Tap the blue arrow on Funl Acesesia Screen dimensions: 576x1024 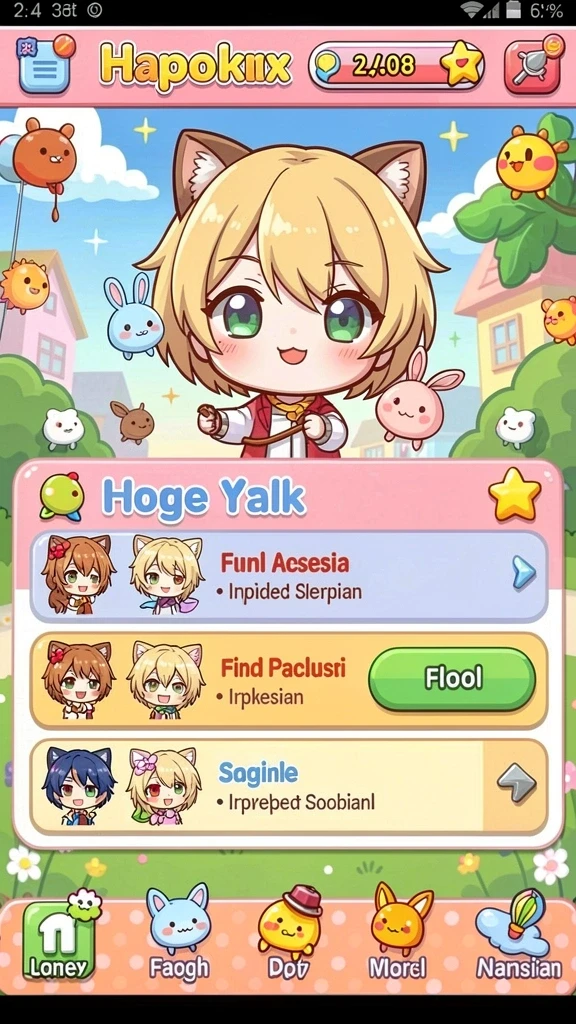pos(523,573)
